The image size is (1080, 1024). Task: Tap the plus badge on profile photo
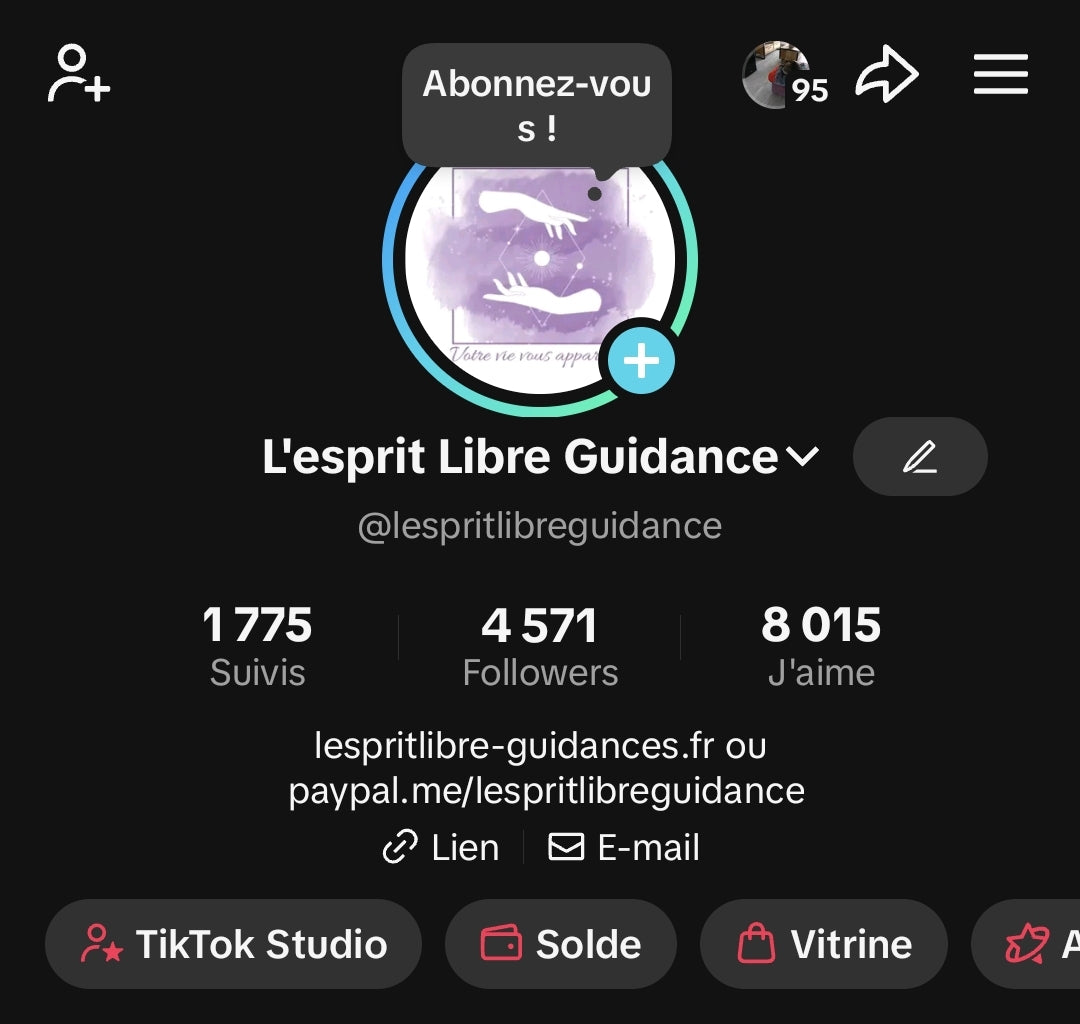641,360
